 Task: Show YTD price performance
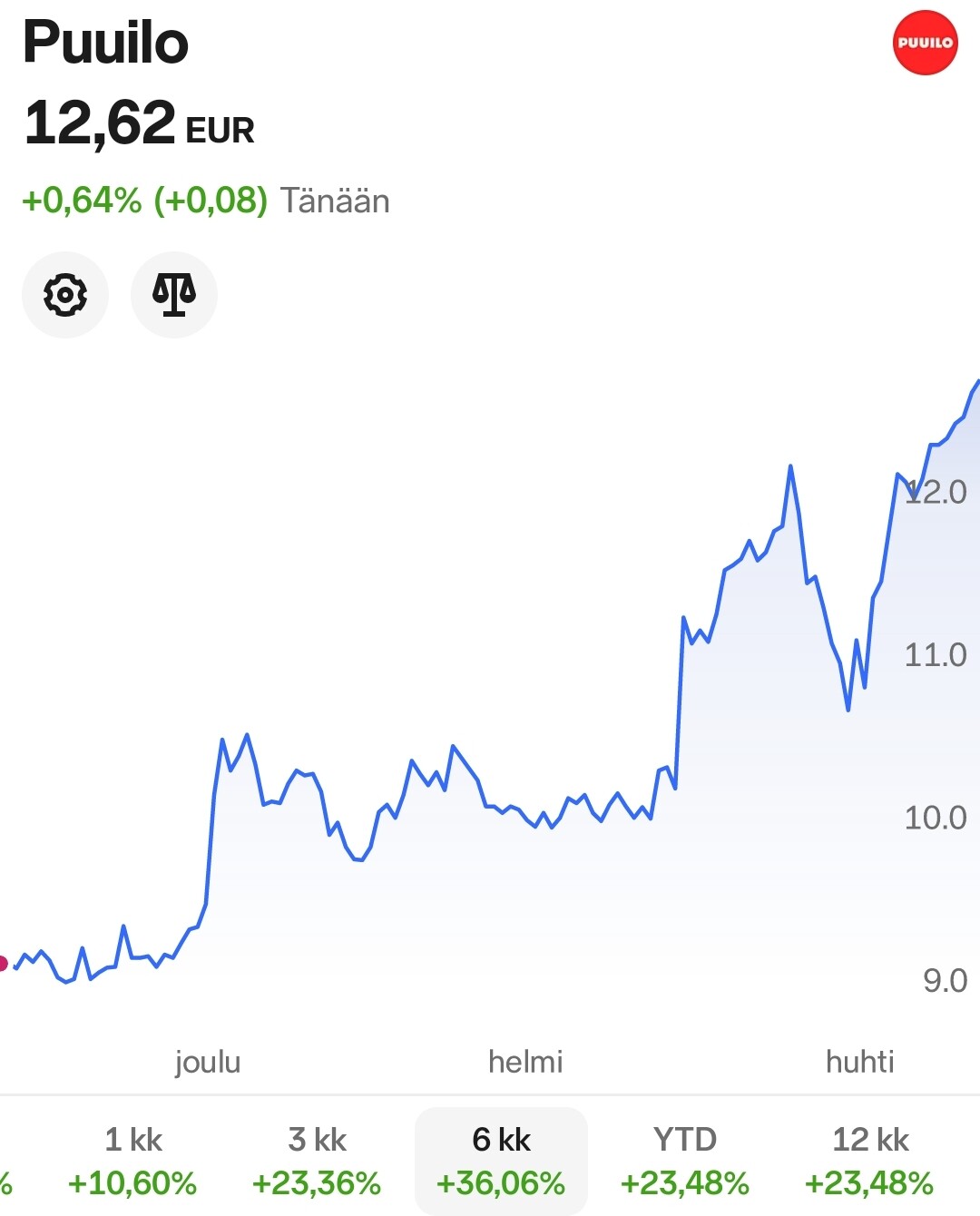[685, 1161]
